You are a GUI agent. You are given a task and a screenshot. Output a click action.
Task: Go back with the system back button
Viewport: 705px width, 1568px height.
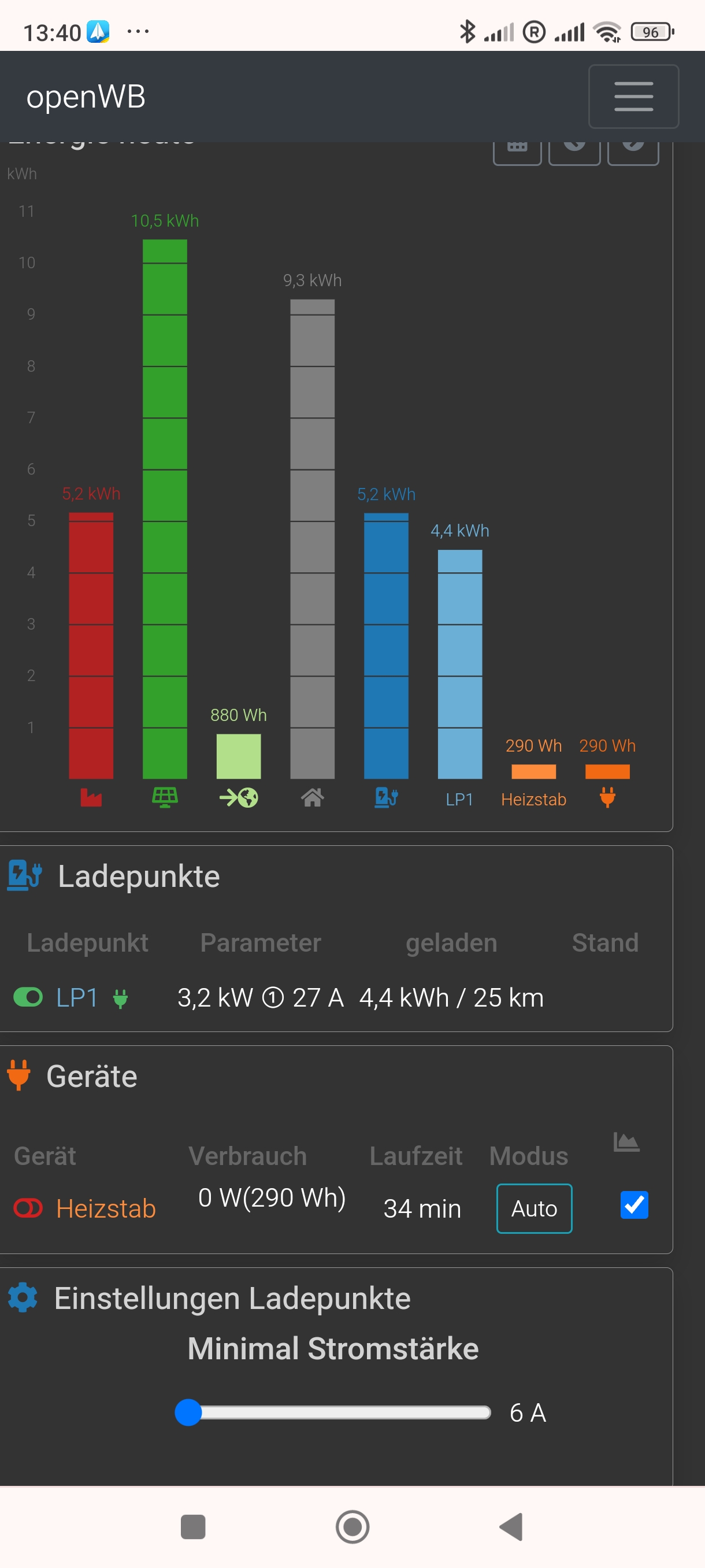coord(511,1526)
